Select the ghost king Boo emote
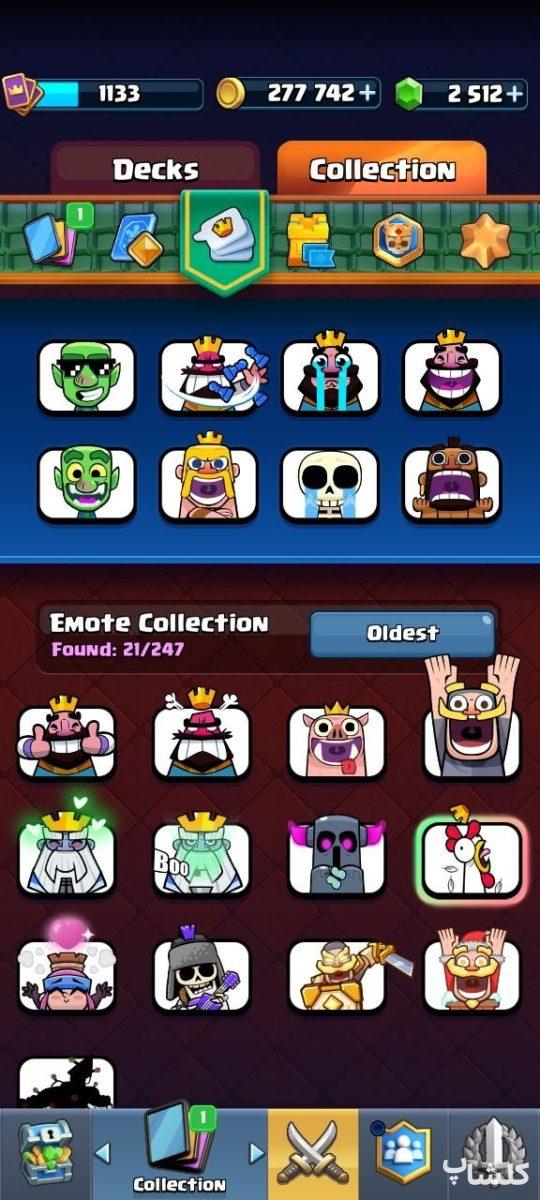 pos(201,856)
